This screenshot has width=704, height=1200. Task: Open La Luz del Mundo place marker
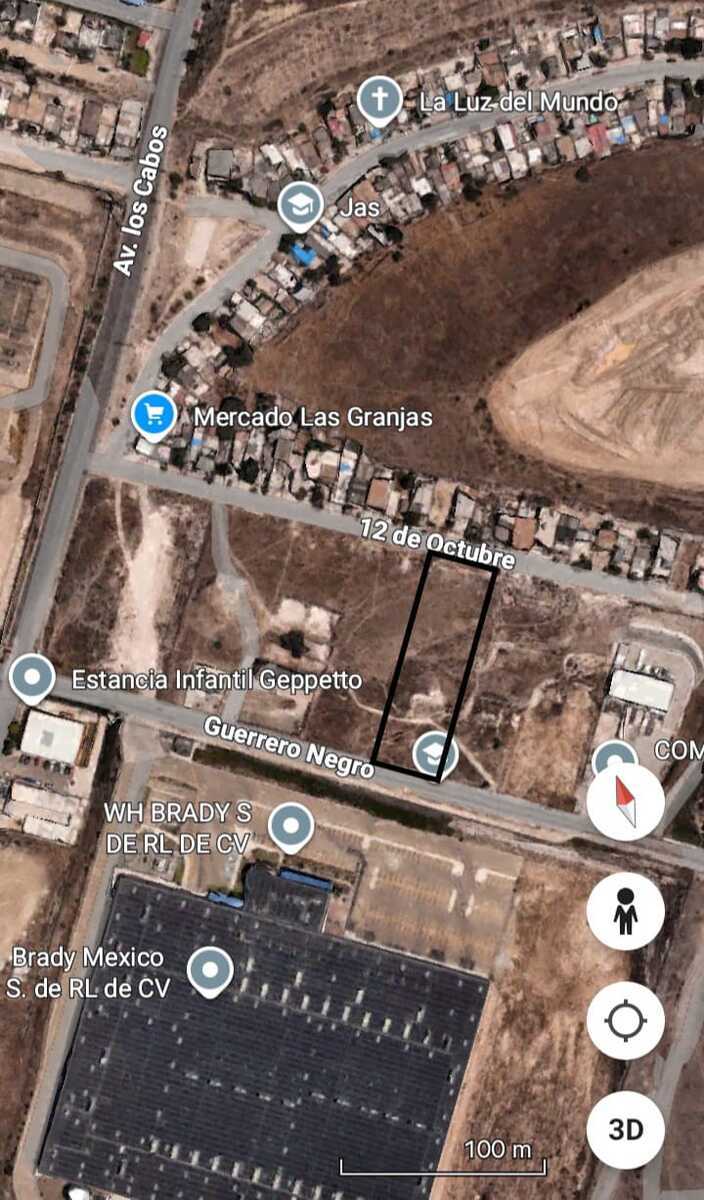pos(379,100)
